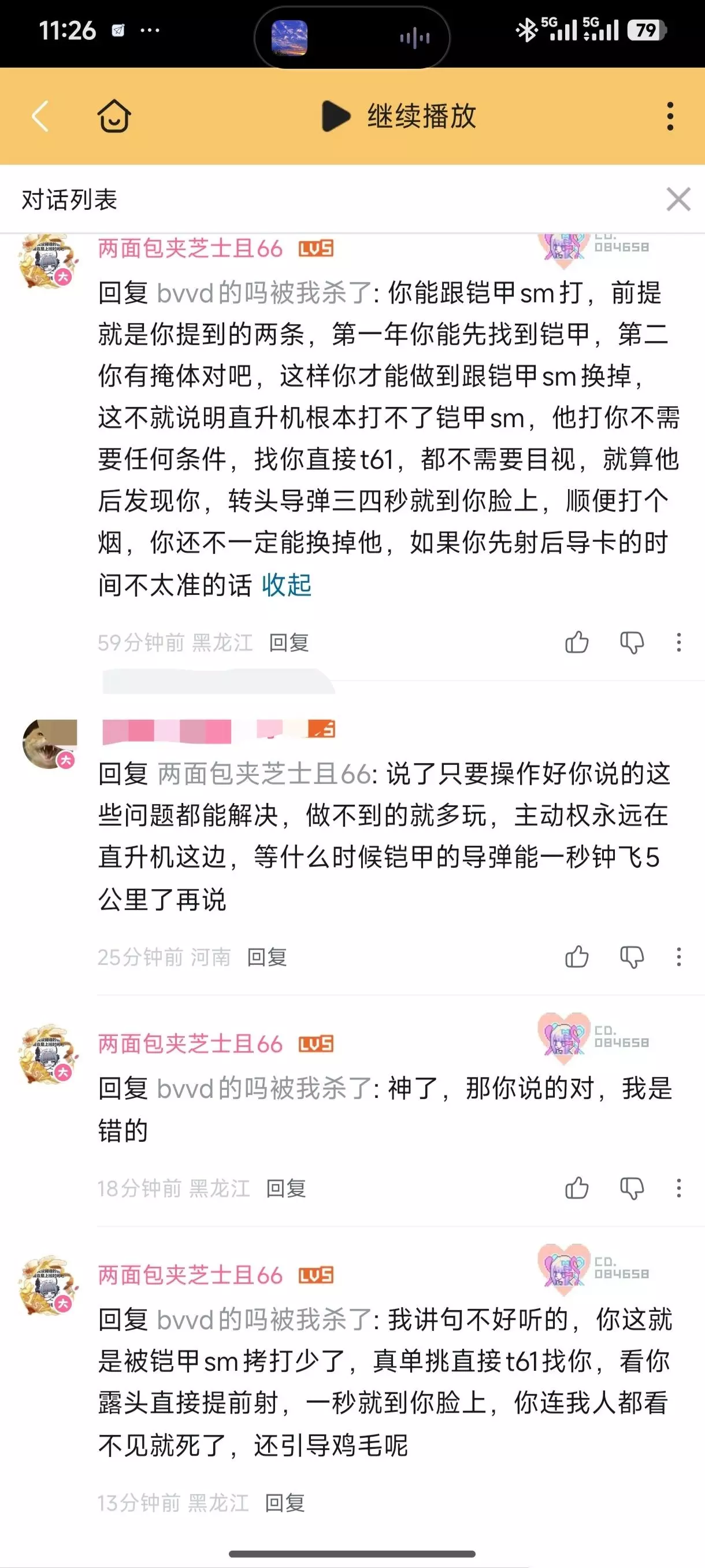Screen dimensions: 705x1568
Task: Reply to the comment posted 13分钟前
Action: [285, 1503]
